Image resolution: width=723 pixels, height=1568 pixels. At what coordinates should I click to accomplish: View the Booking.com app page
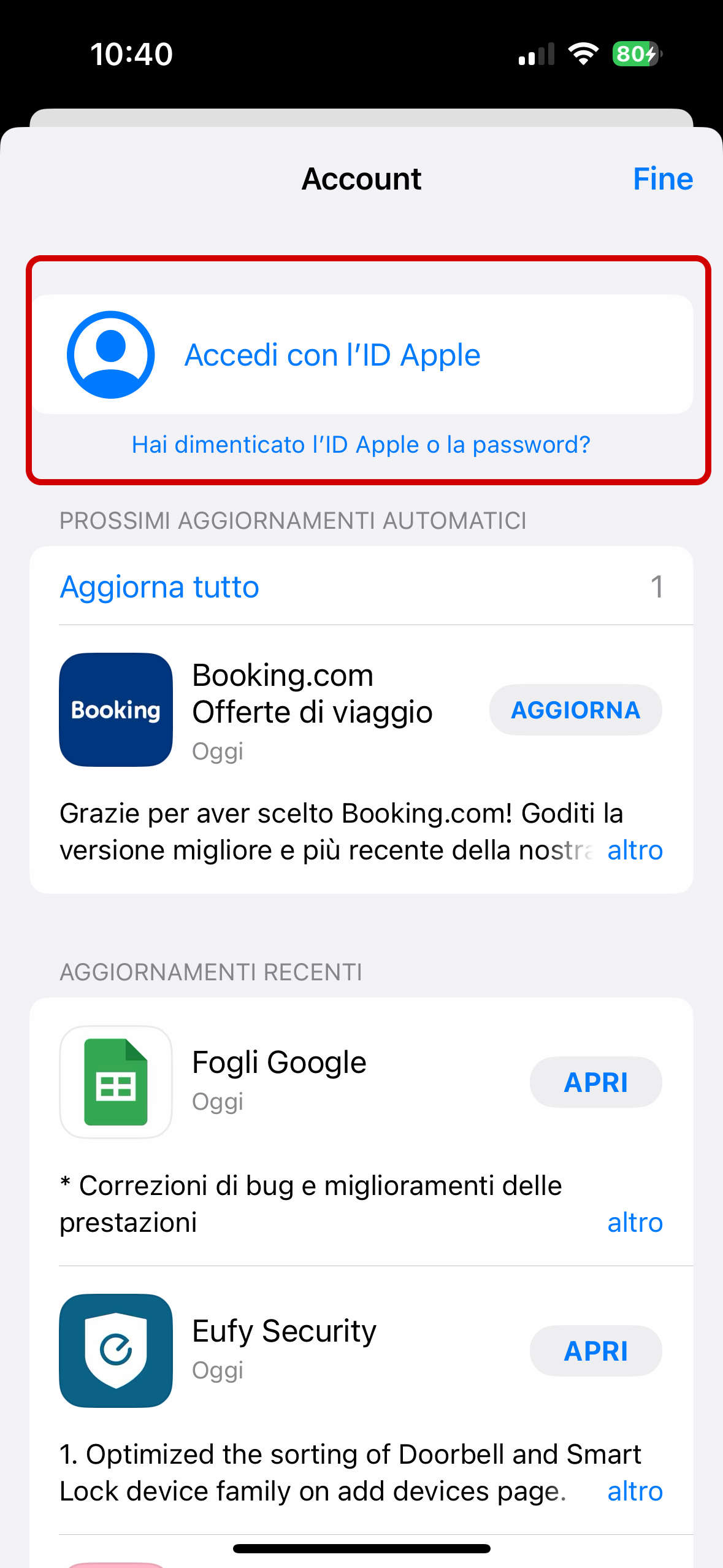(x=116, y=710)
